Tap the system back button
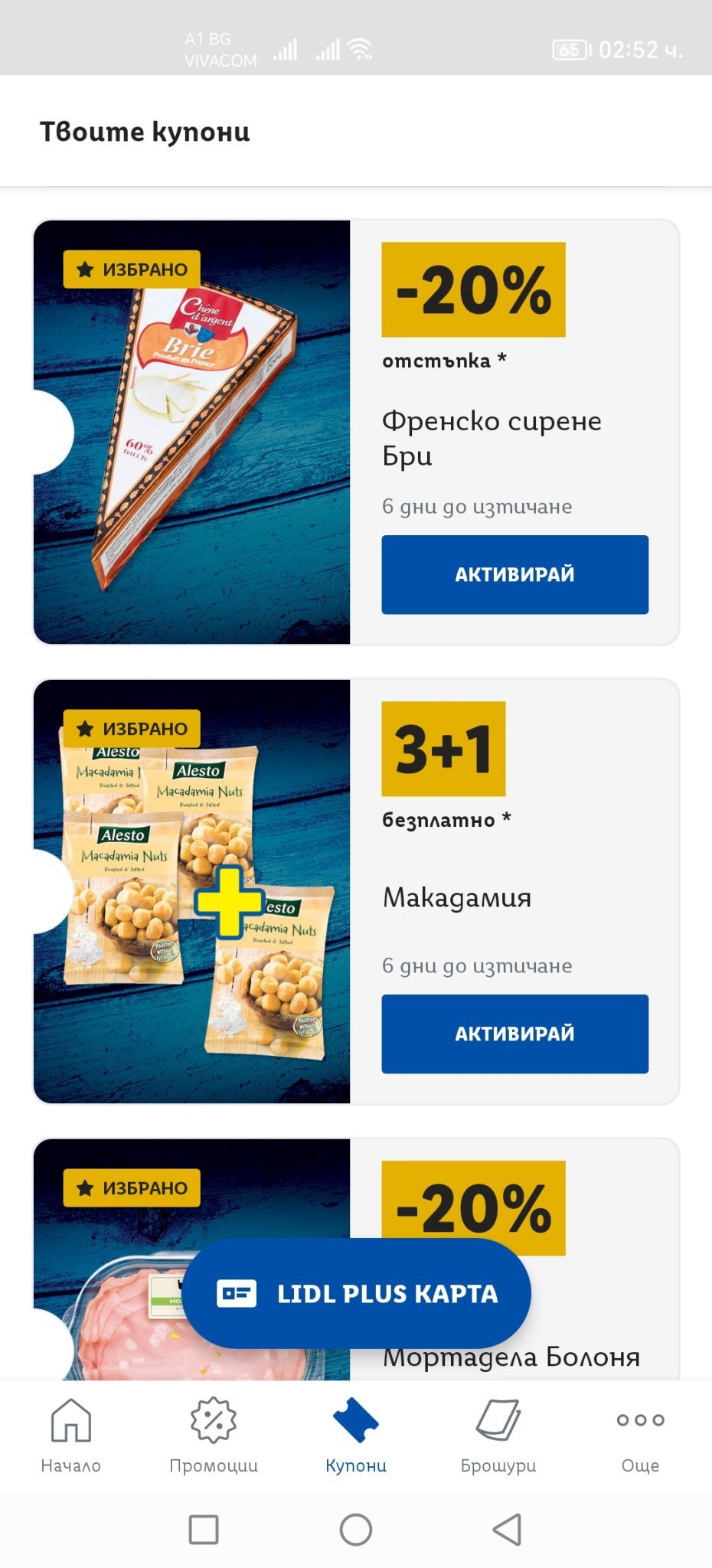This screenshot has height=1568, width=712. (x=507, y=1529)
